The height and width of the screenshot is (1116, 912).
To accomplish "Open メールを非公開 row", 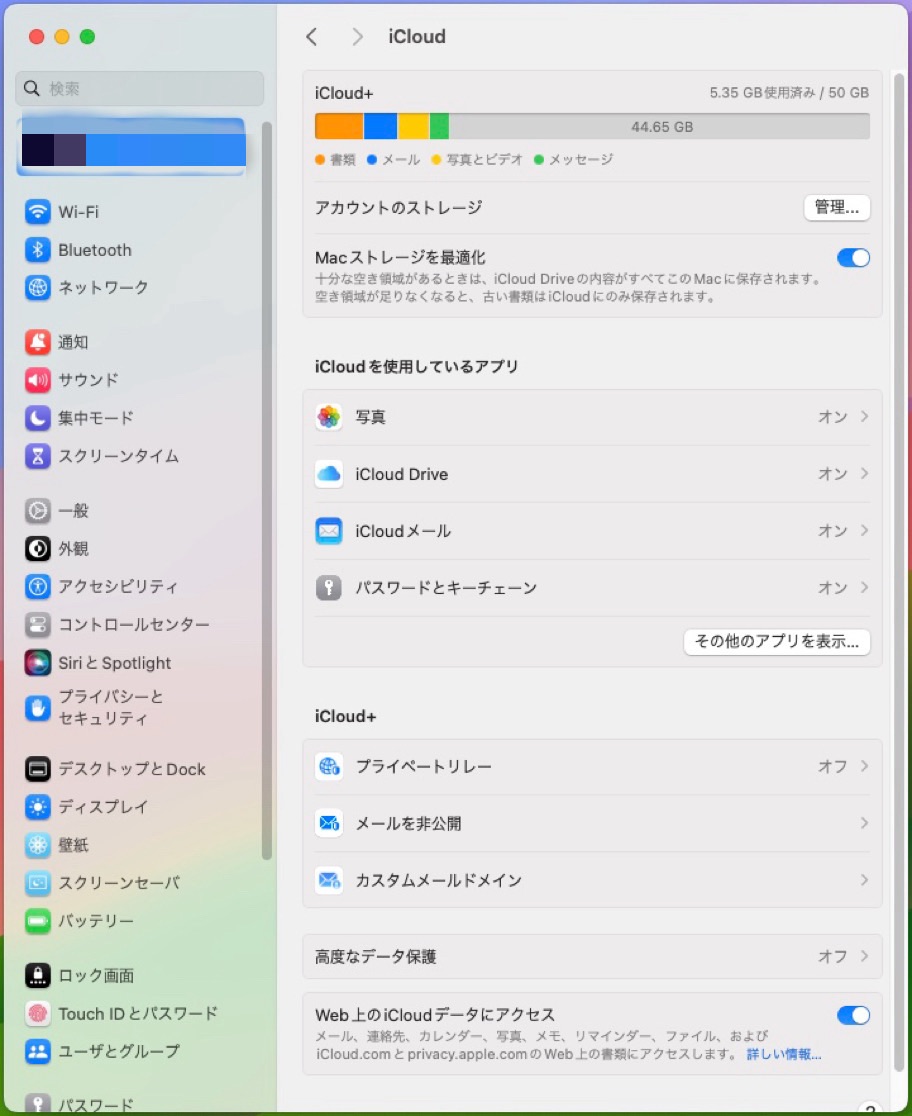I will click(x=592, y=824).
